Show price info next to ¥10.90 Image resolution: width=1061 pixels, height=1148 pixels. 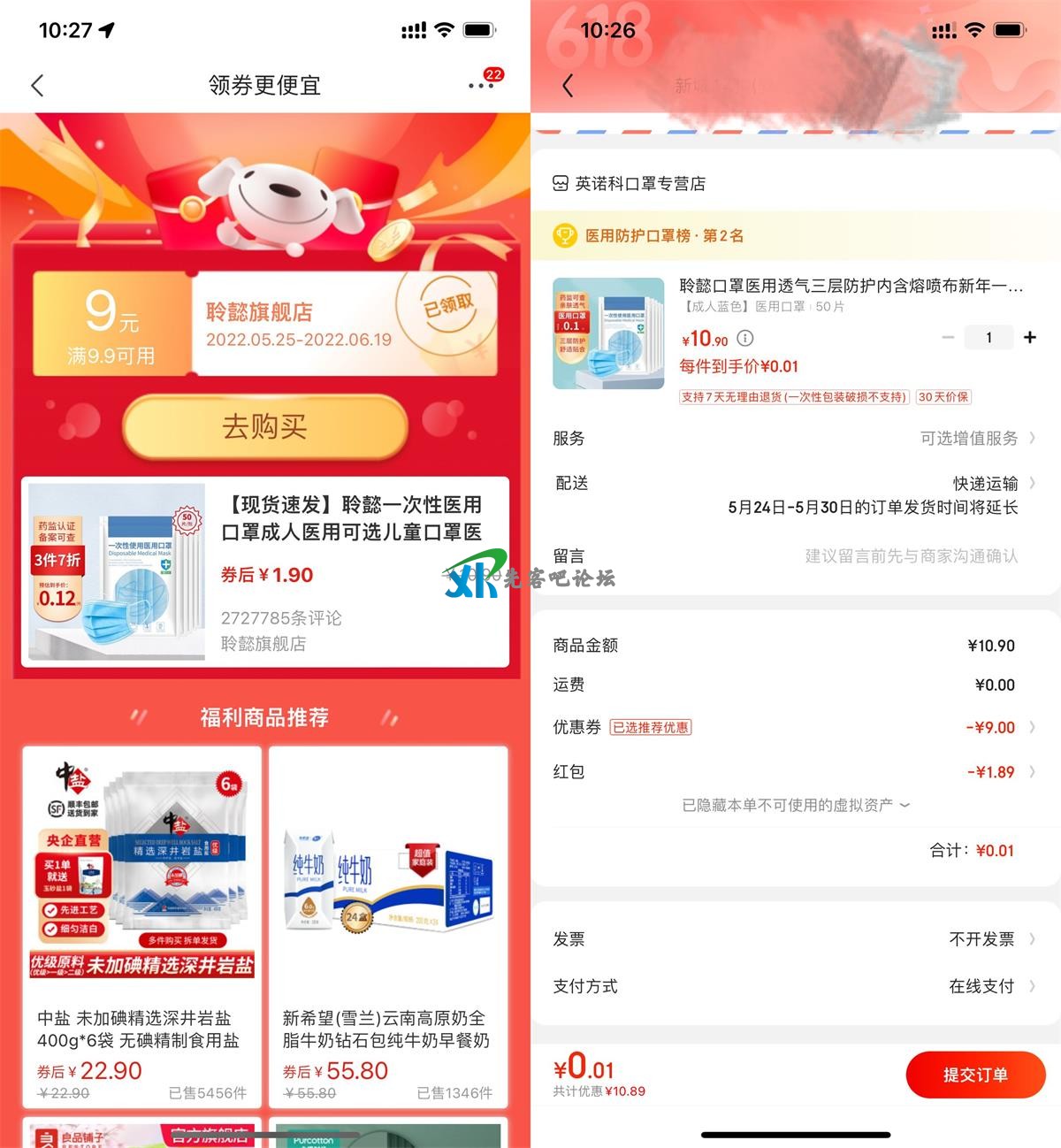[745, 339]
